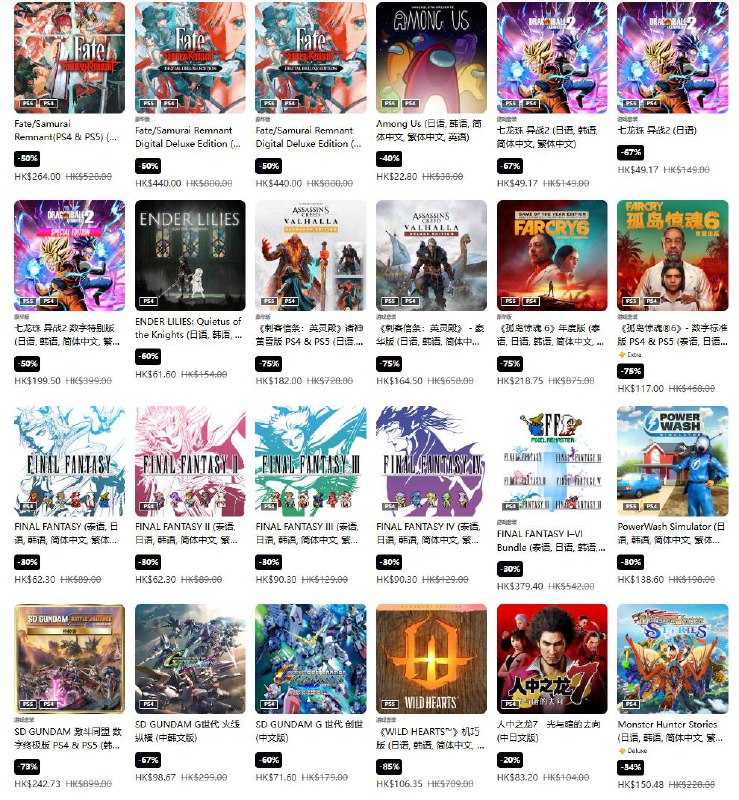Open 《孤岛惊魂®6》数字标准版 PS4 & PS5

point(672,255)
